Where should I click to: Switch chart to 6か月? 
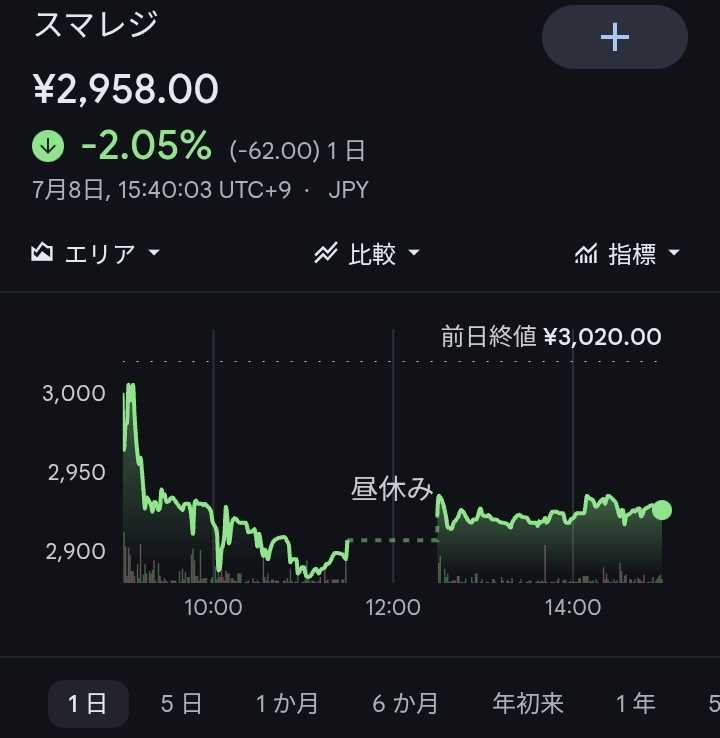[405, 704]
